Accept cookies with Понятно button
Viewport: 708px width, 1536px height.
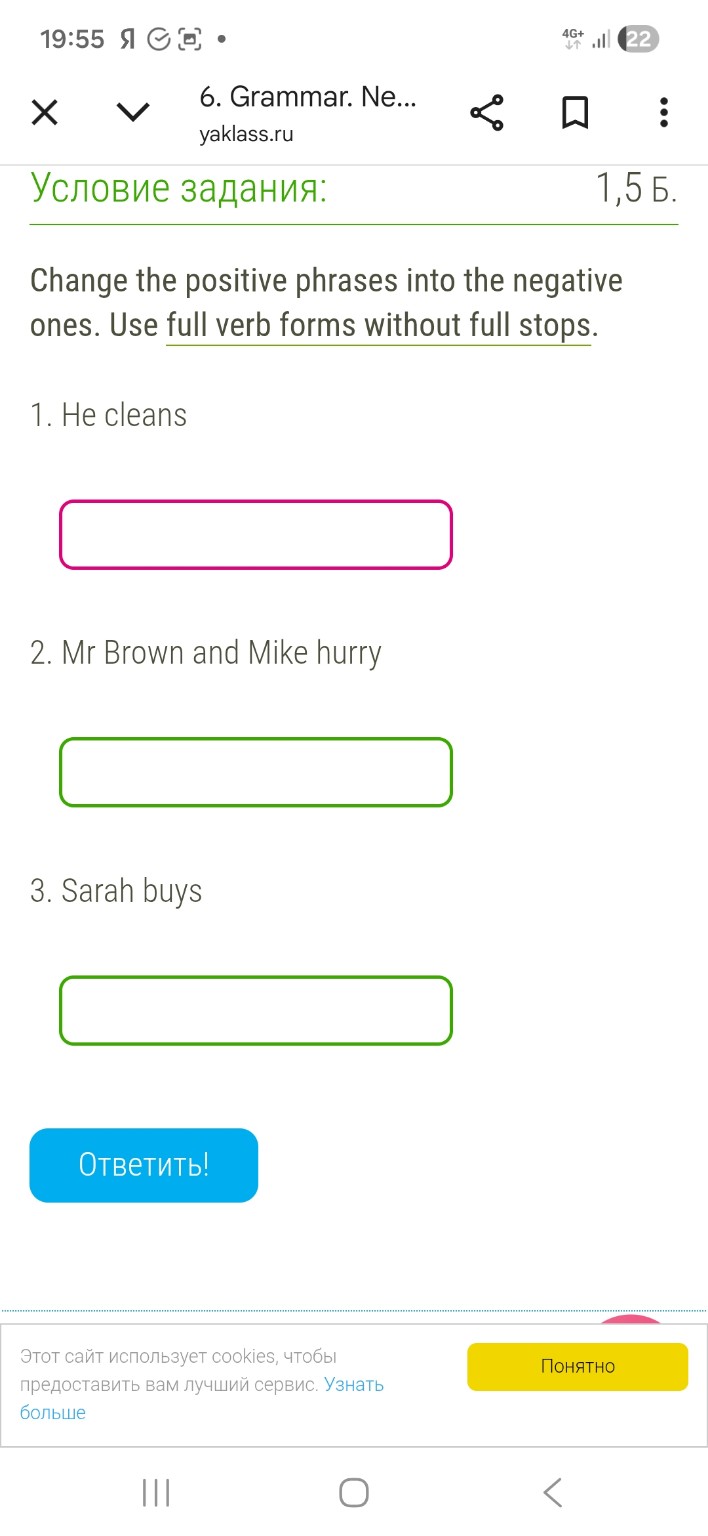[x=577, y=1366]
